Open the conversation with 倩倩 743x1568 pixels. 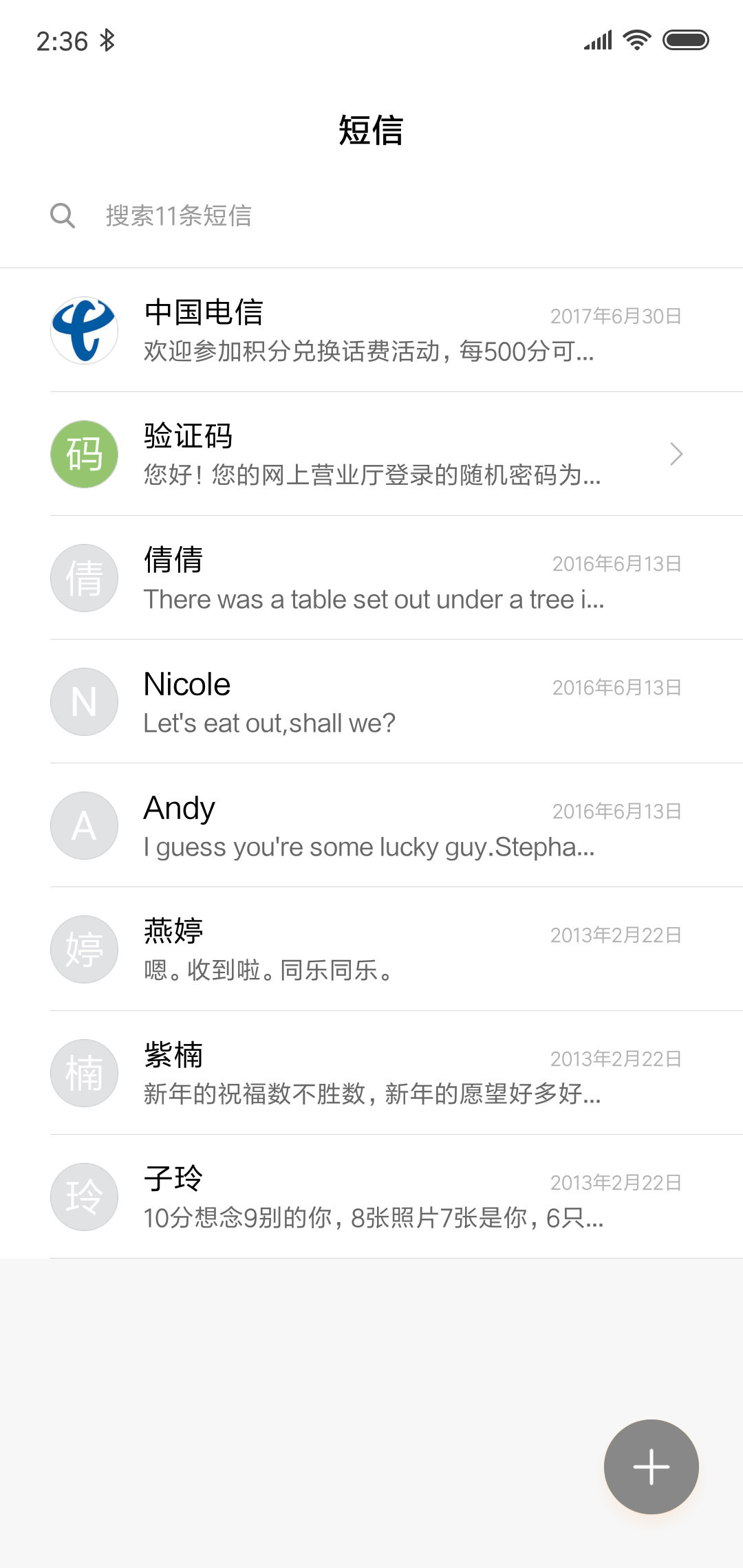371,578
